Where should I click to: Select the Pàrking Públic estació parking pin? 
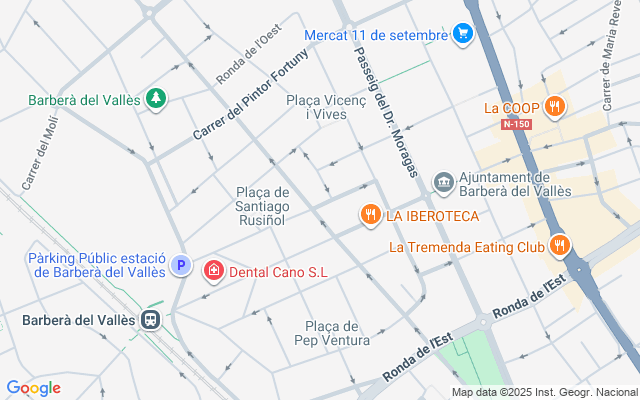coord(181,265)
